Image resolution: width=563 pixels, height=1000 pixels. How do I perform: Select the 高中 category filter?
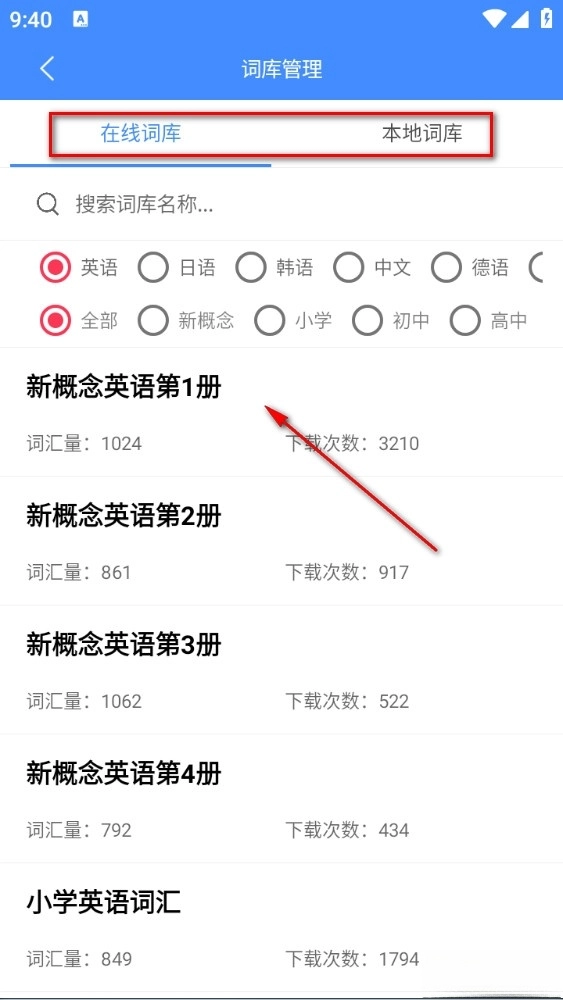point(489,320)
